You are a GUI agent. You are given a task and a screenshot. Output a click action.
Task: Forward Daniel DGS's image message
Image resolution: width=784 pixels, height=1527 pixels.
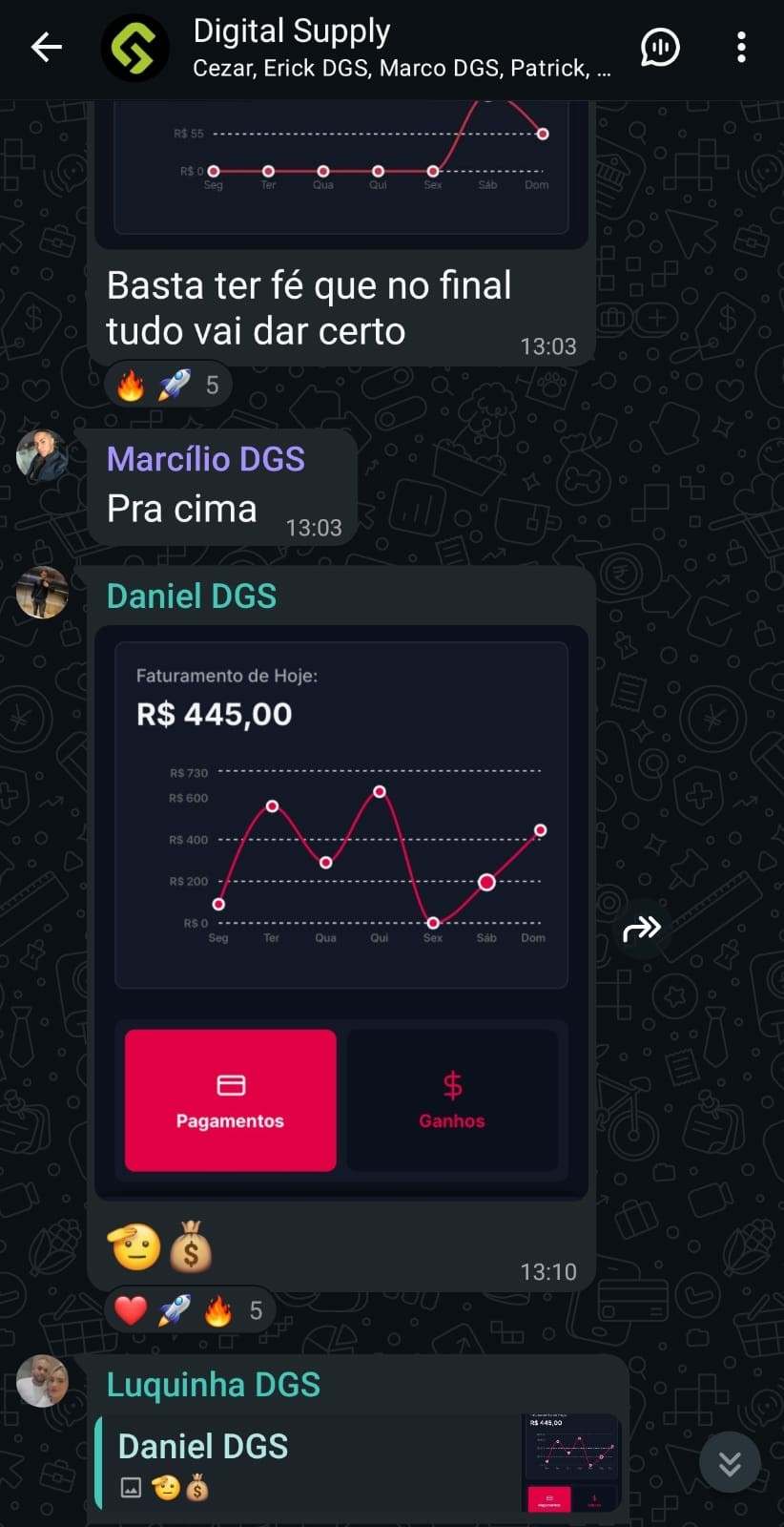pos(642,928)
